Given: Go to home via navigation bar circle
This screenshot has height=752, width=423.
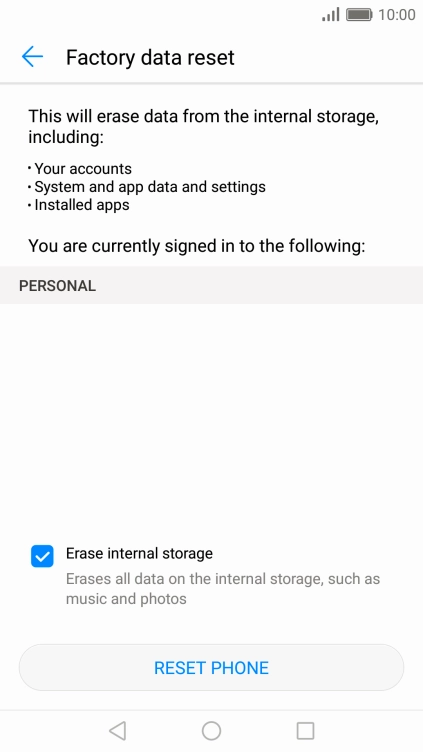Looking at the screenshot, I should coord(212,731).
